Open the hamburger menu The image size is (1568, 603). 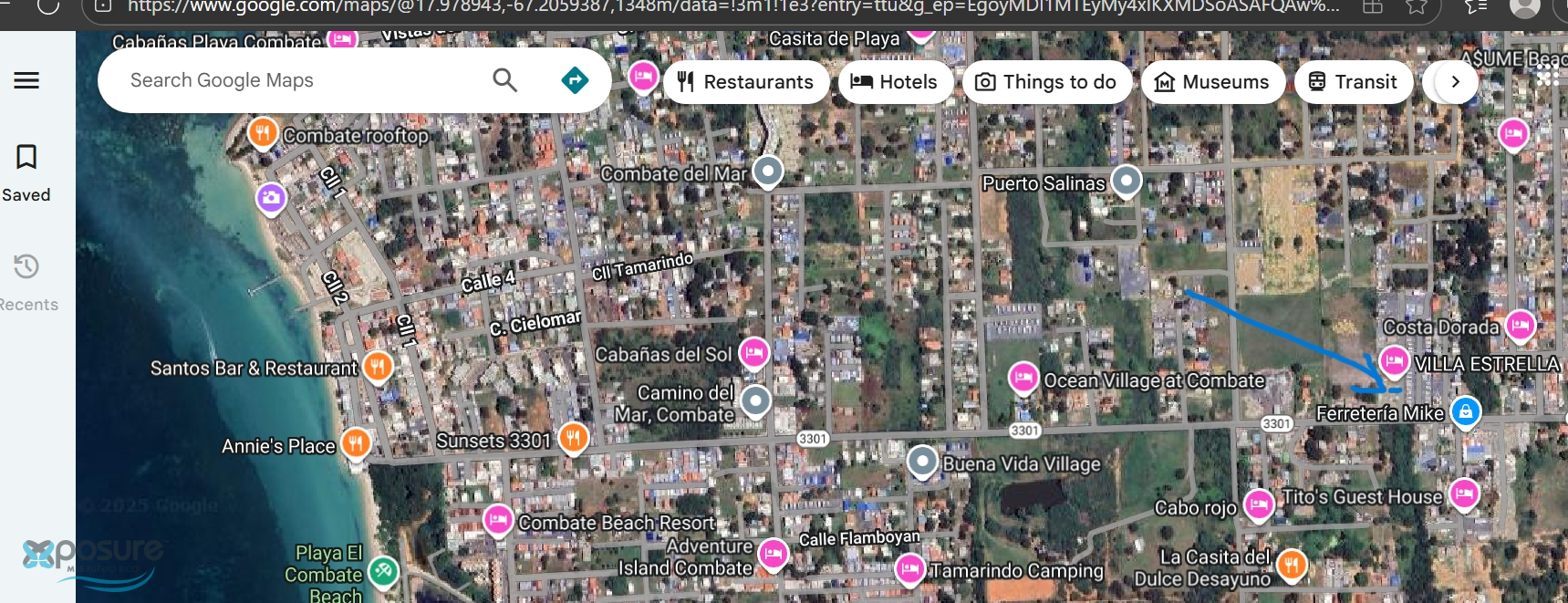26,80
